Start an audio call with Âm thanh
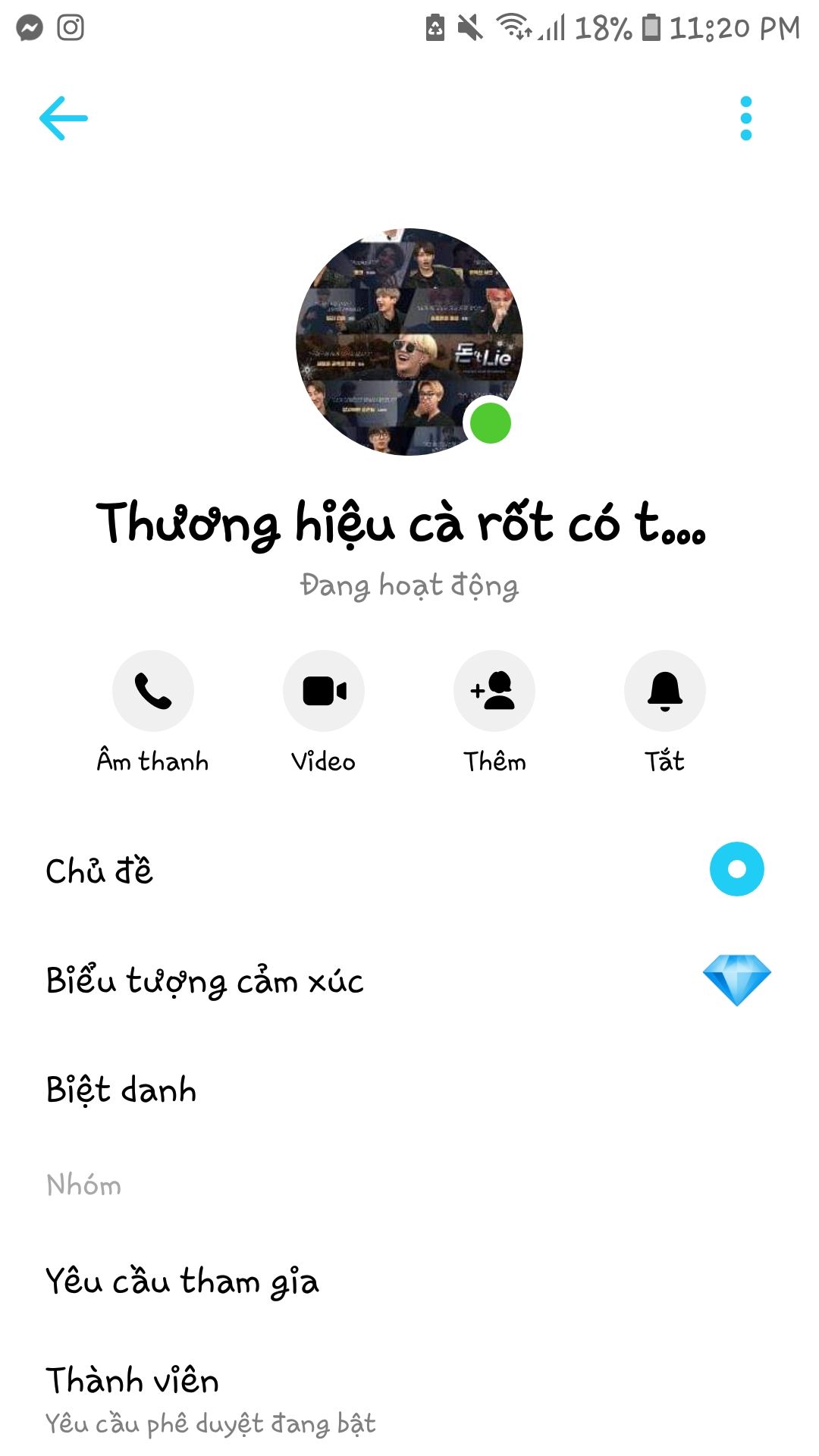Screen dimensions: 819x1456 [153, 691]
